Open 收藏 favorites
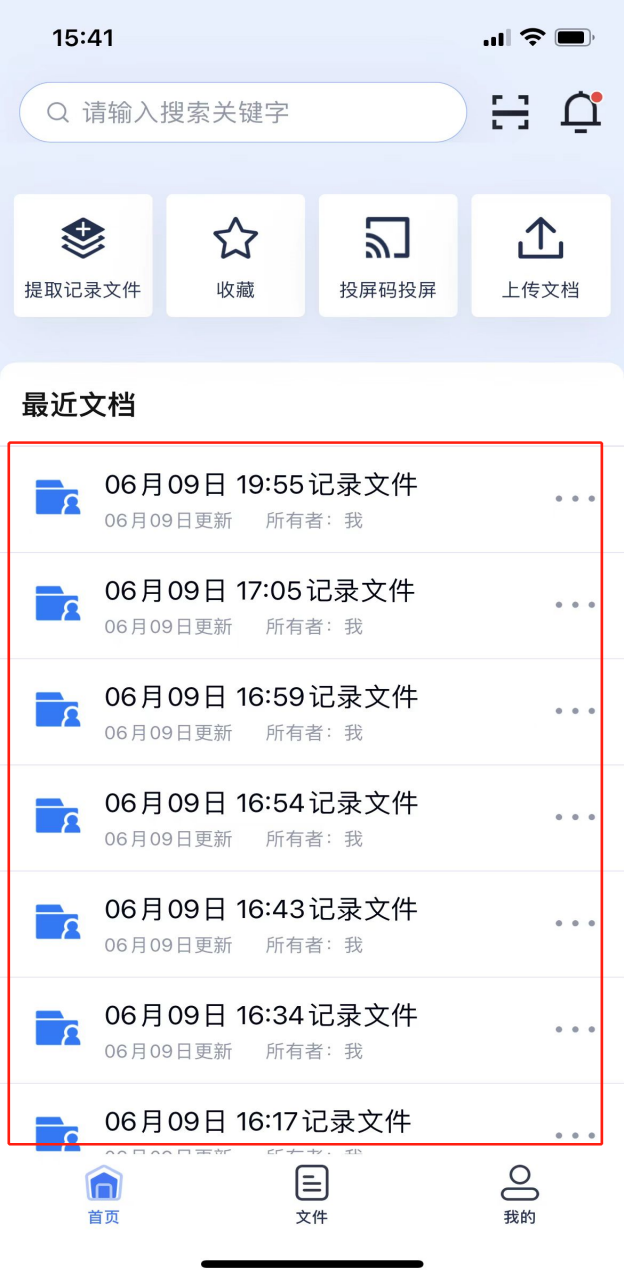The height and width of the screenshot is (1280, 624). click(236, 256)
